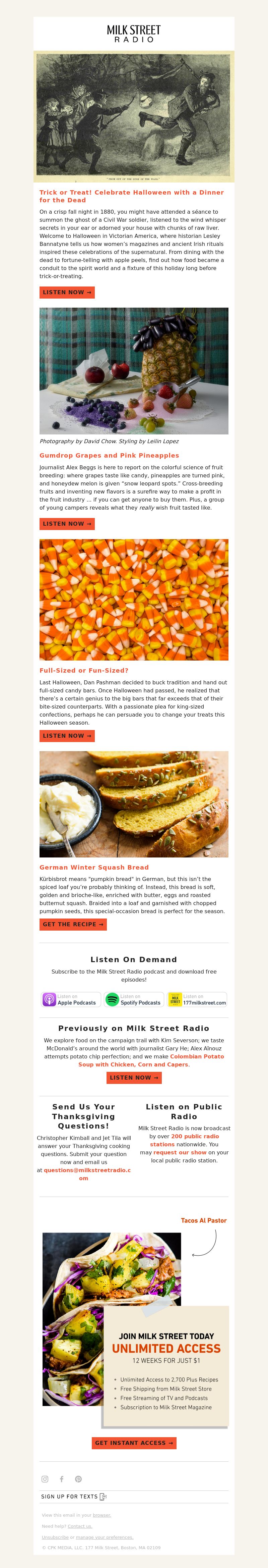Tap Listen Now under Full-Sized or Fun-Sized
Image resolution: width=268 pixels, height=1568 pixels.
pos(67,735)
